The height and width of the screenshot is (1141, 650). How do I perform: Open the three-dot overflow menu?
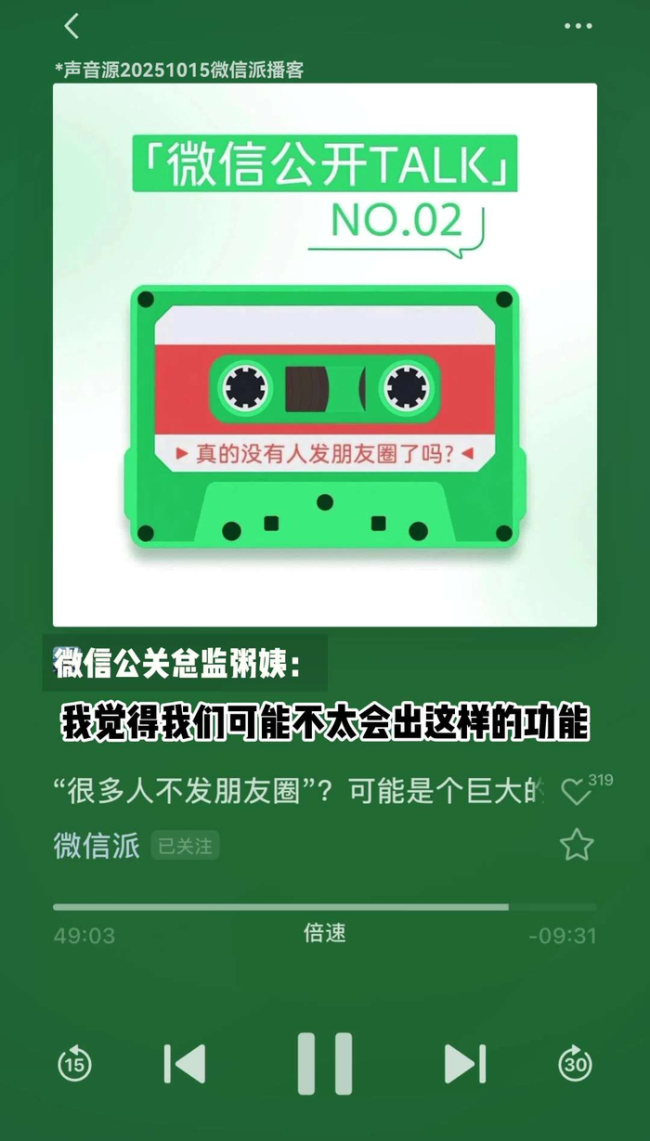(578, 26)
